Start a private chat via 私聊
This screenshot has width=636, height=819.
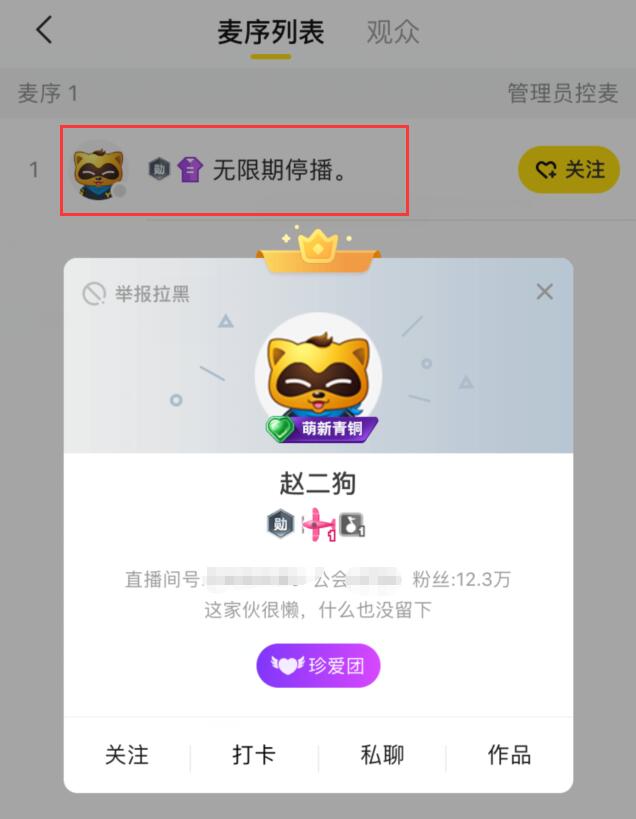tap(382, 755)
